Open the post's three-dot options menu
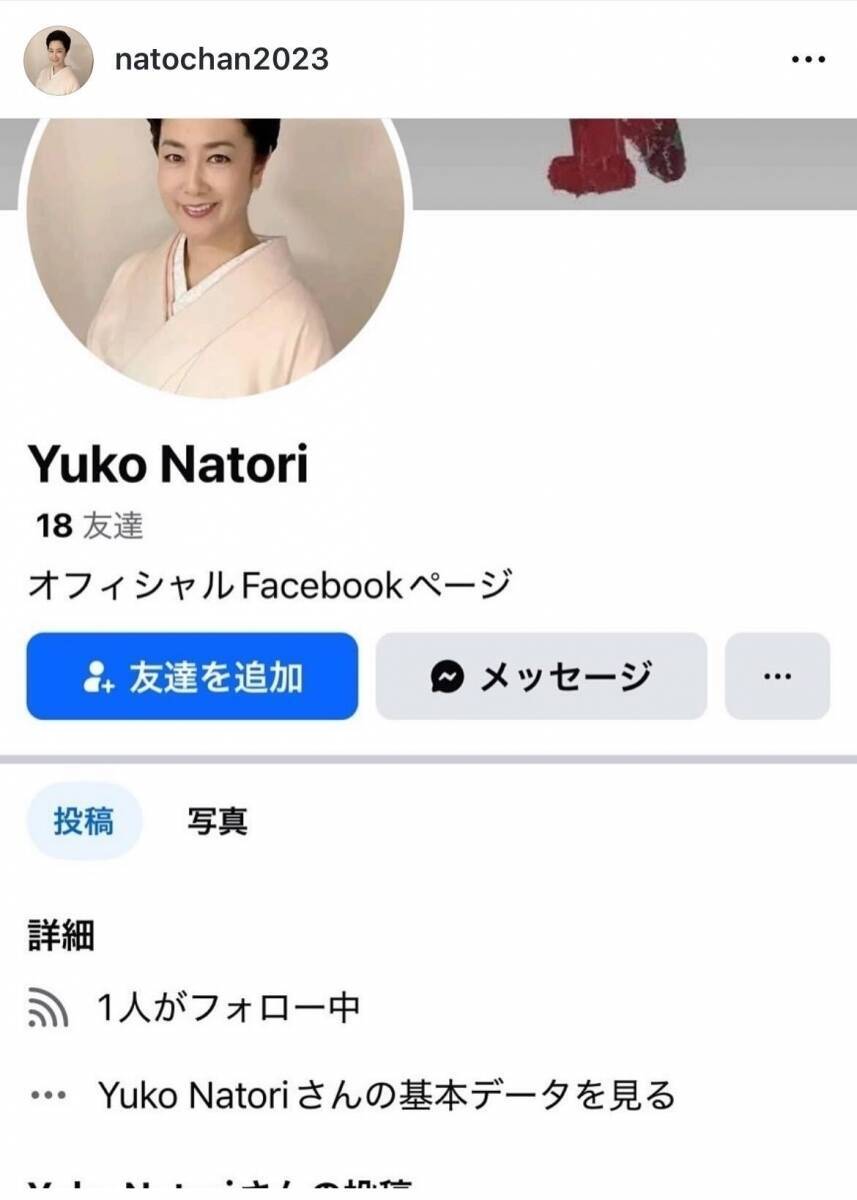Image resolution: width=857 pixels, height=1200 pixels. [x=808, y=60]
